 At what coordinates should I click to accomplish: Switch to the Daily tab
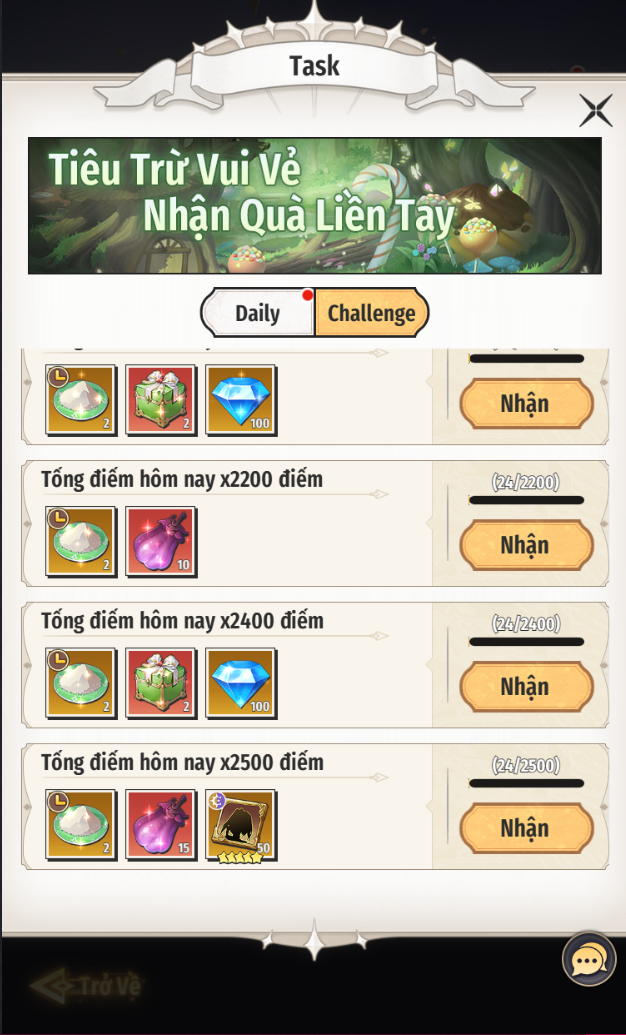click(x=258, y=312)
